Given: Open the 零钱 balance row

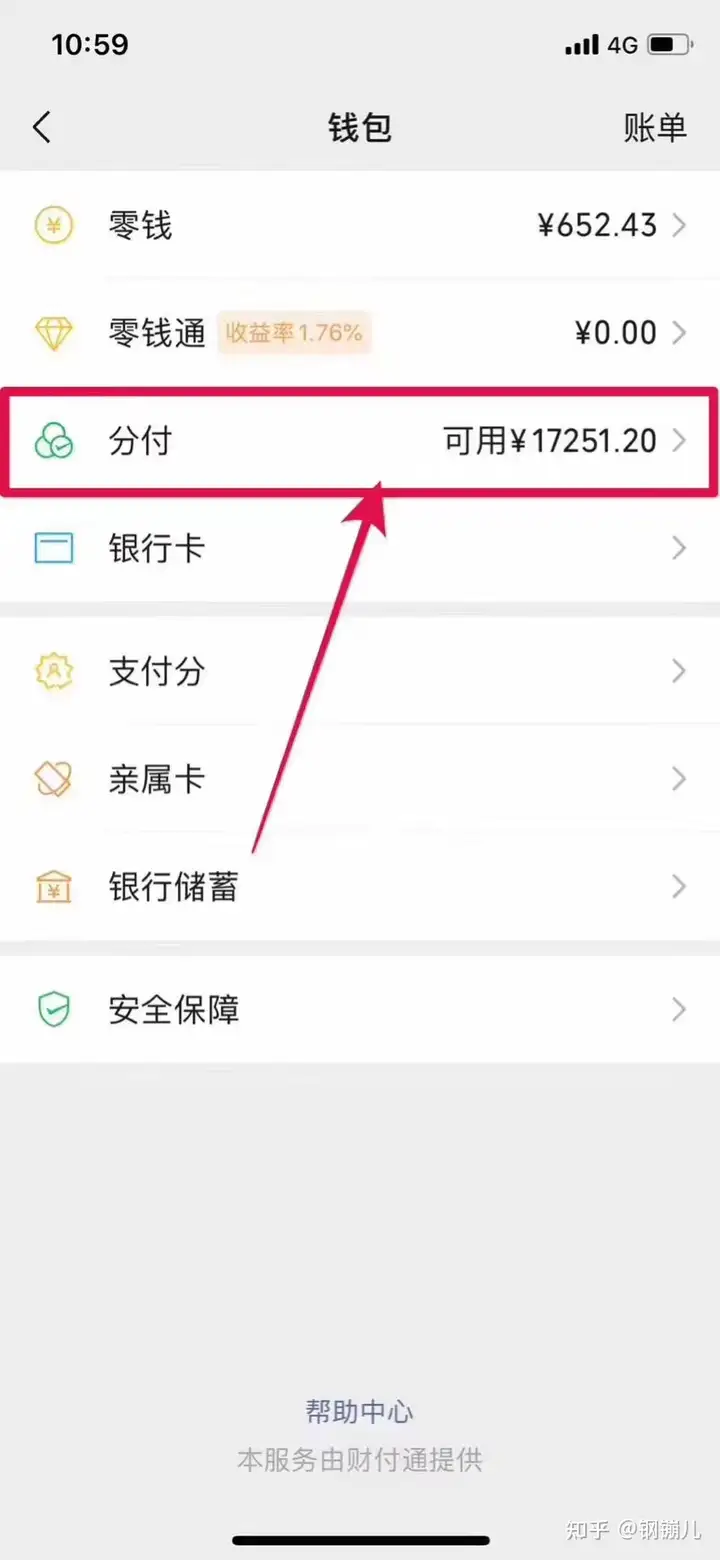Looking at the screenshot, I should [360, 226].
